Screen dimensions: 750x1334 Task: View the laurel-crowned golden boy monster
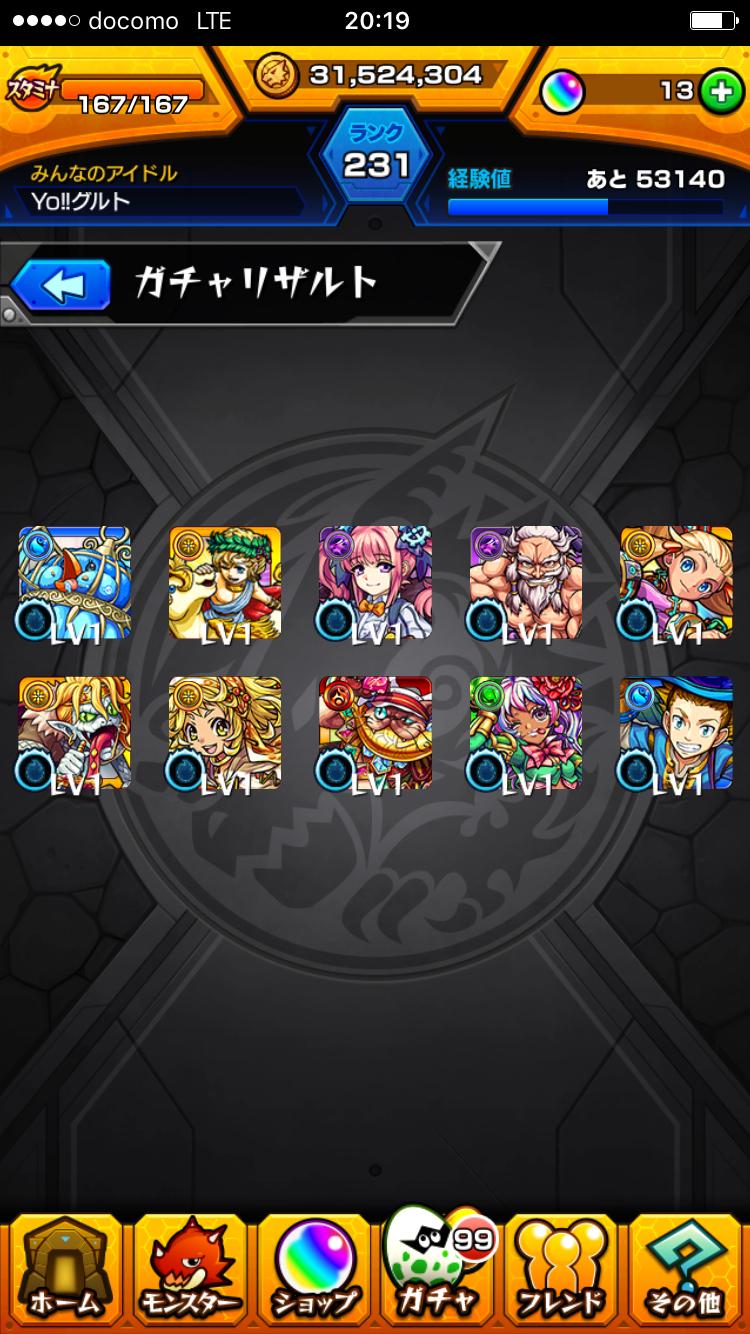(x=225, y=583)
